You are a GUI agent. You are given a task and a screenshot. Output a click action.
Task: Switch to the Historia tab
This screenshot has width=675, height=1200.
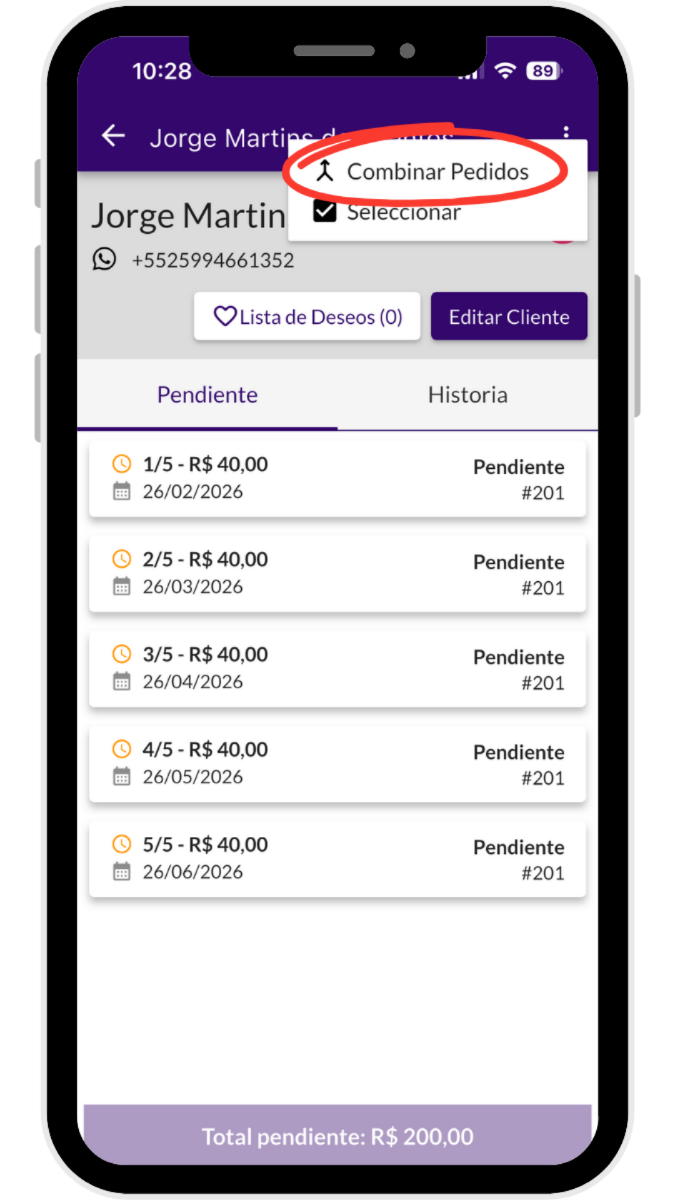467,395
